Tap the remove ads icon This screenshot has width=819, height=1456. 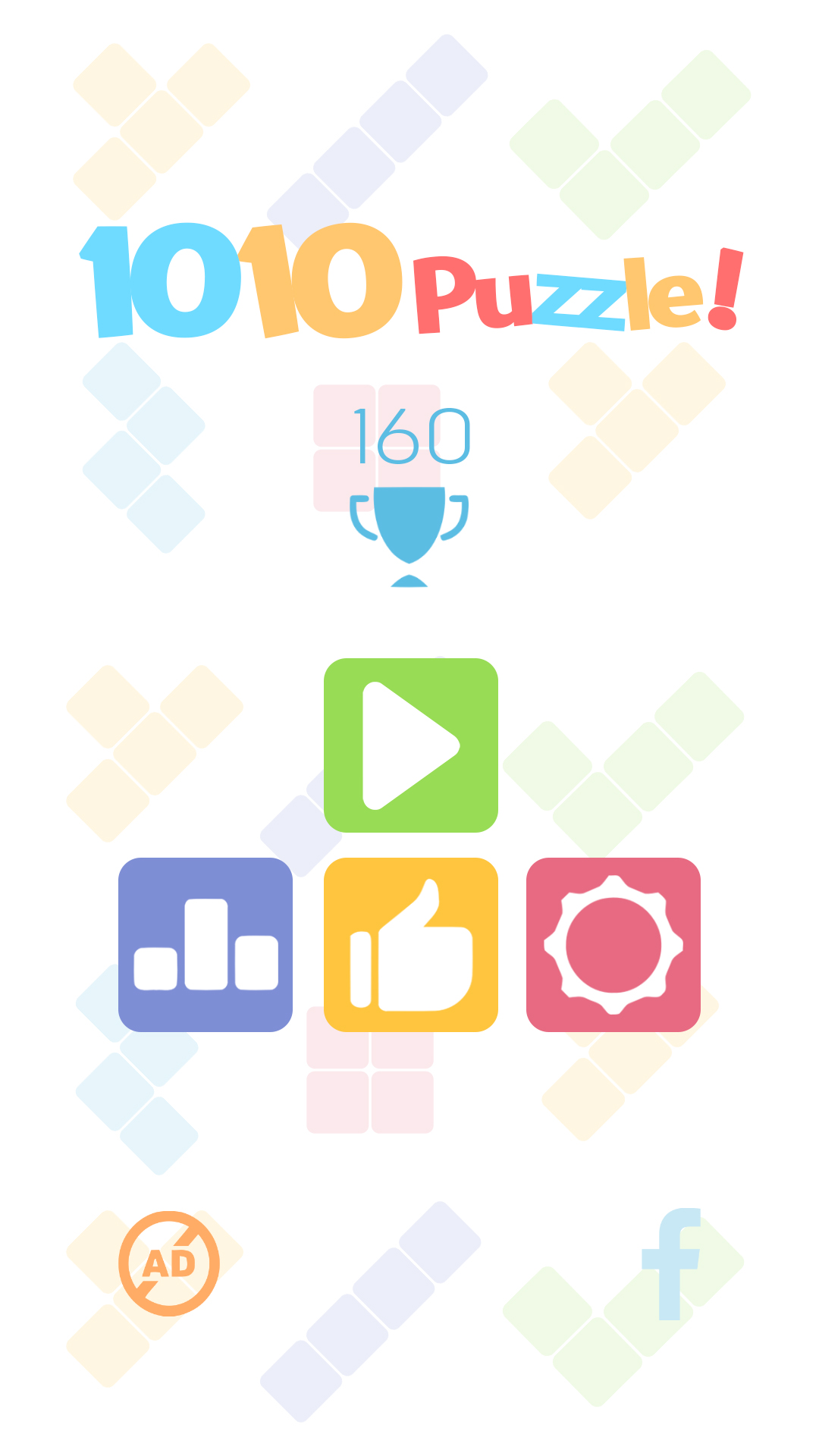[x=169, y=1263]
